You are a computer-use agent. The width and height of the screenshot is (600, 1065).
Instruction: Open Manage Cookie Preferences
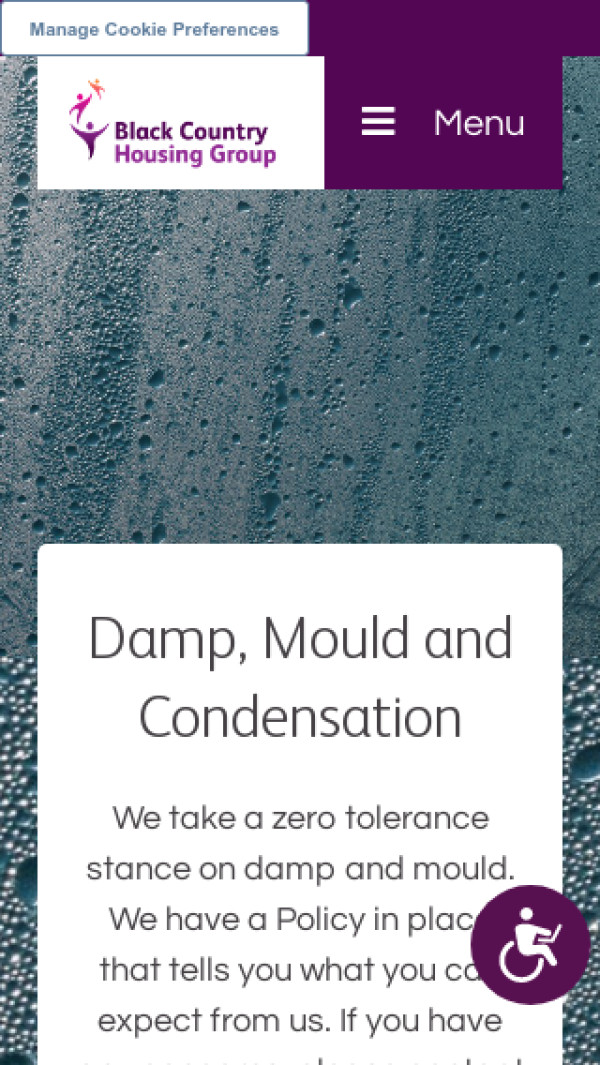tap(154, 29)
